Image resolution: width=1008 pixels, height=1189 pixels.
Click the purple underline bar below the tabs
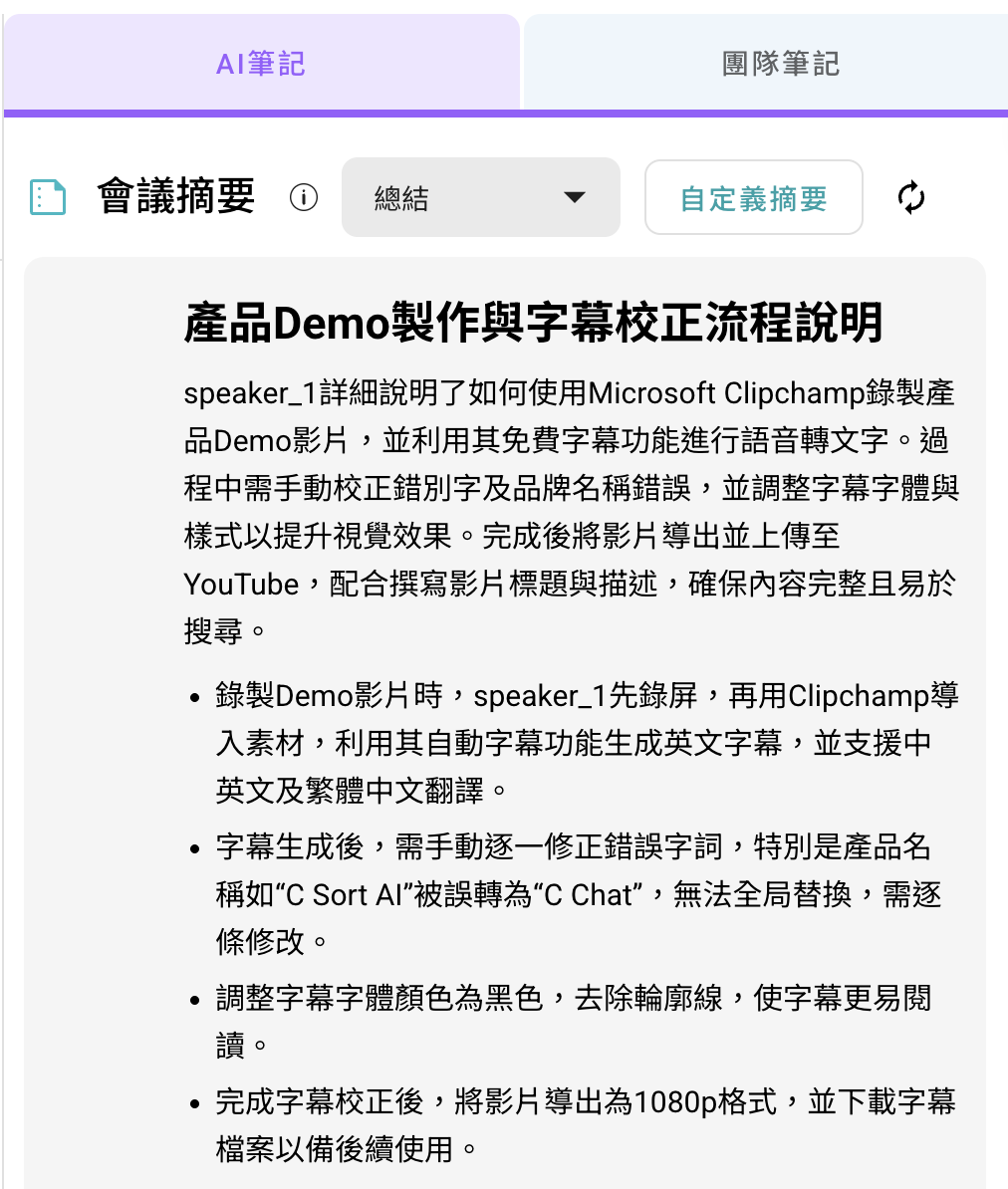[x=504, y=113]
